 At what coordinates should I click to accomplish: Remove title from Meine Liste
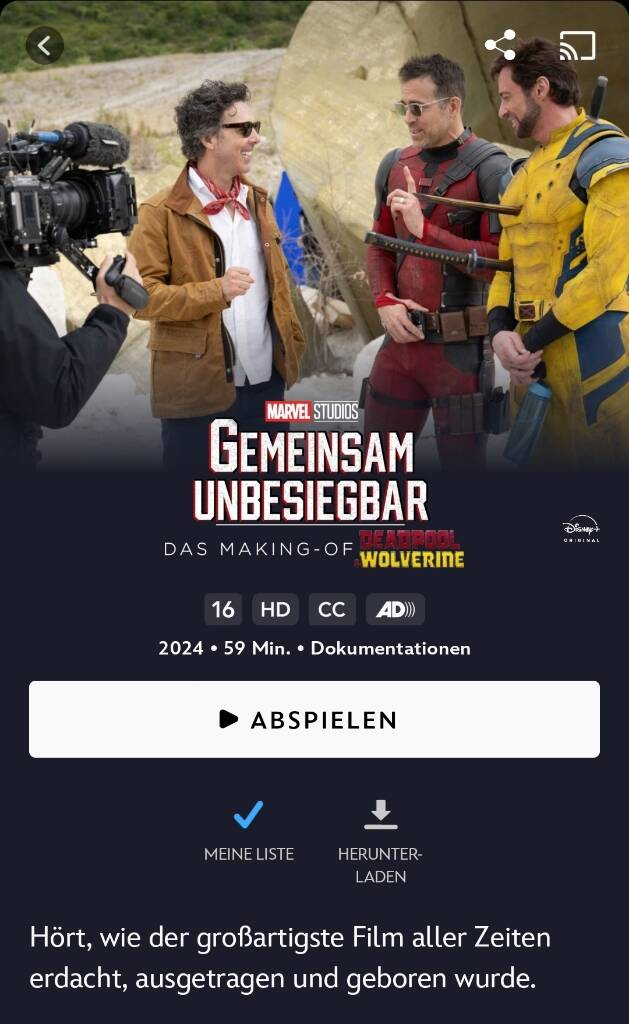[x=249, y=831]
